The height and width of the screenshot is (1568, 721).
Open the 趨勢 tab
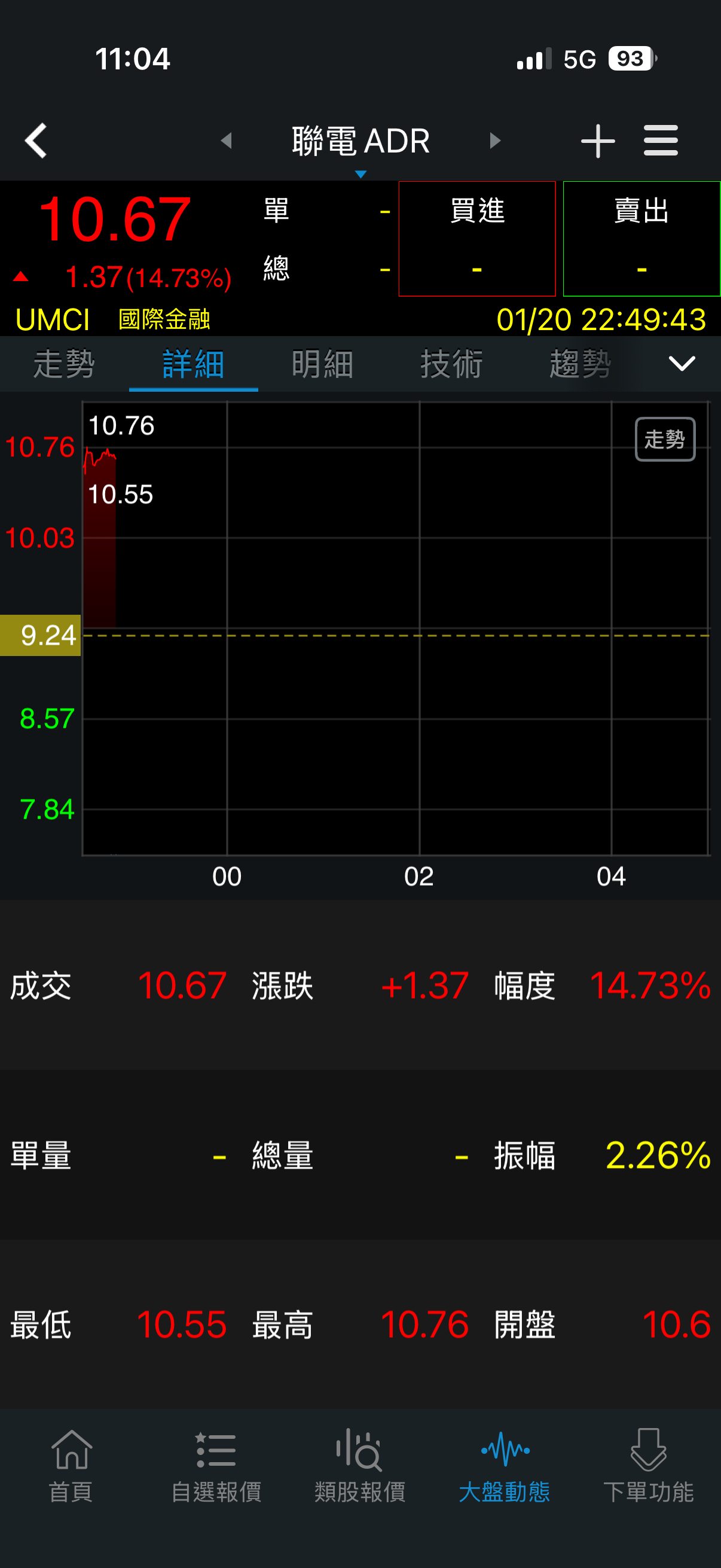click(580, 364)
